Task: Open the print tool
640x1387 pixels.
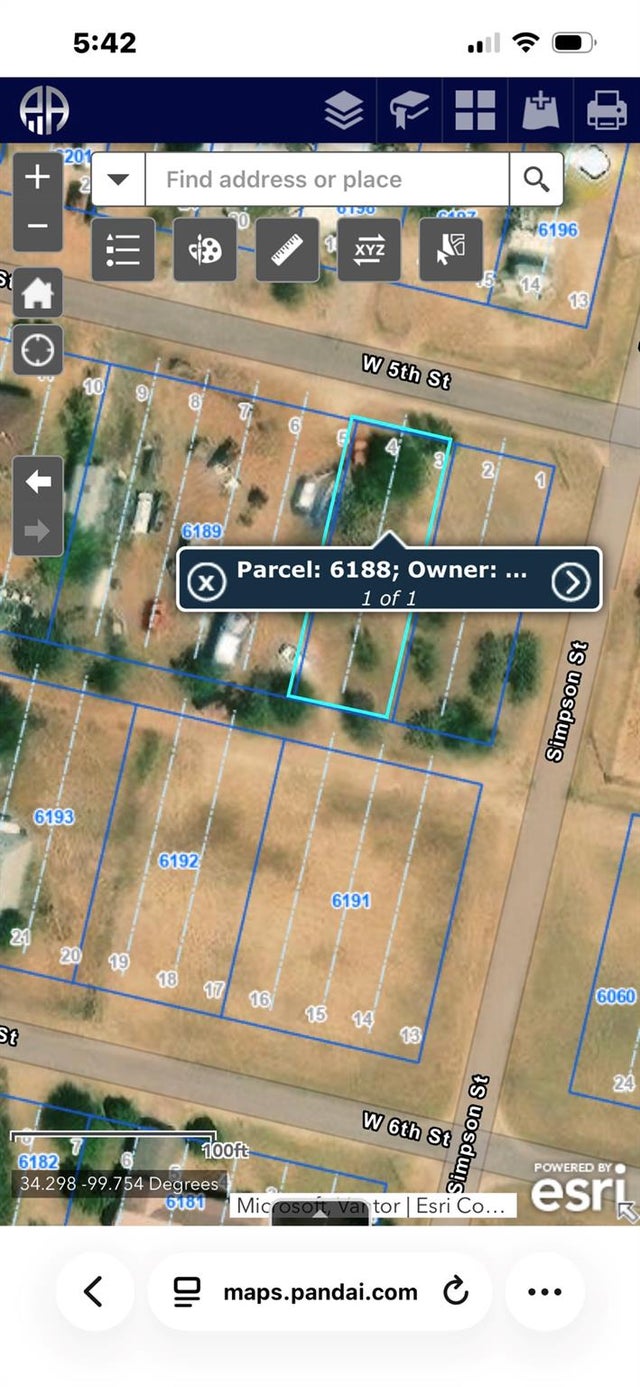Action: [606, 109]
